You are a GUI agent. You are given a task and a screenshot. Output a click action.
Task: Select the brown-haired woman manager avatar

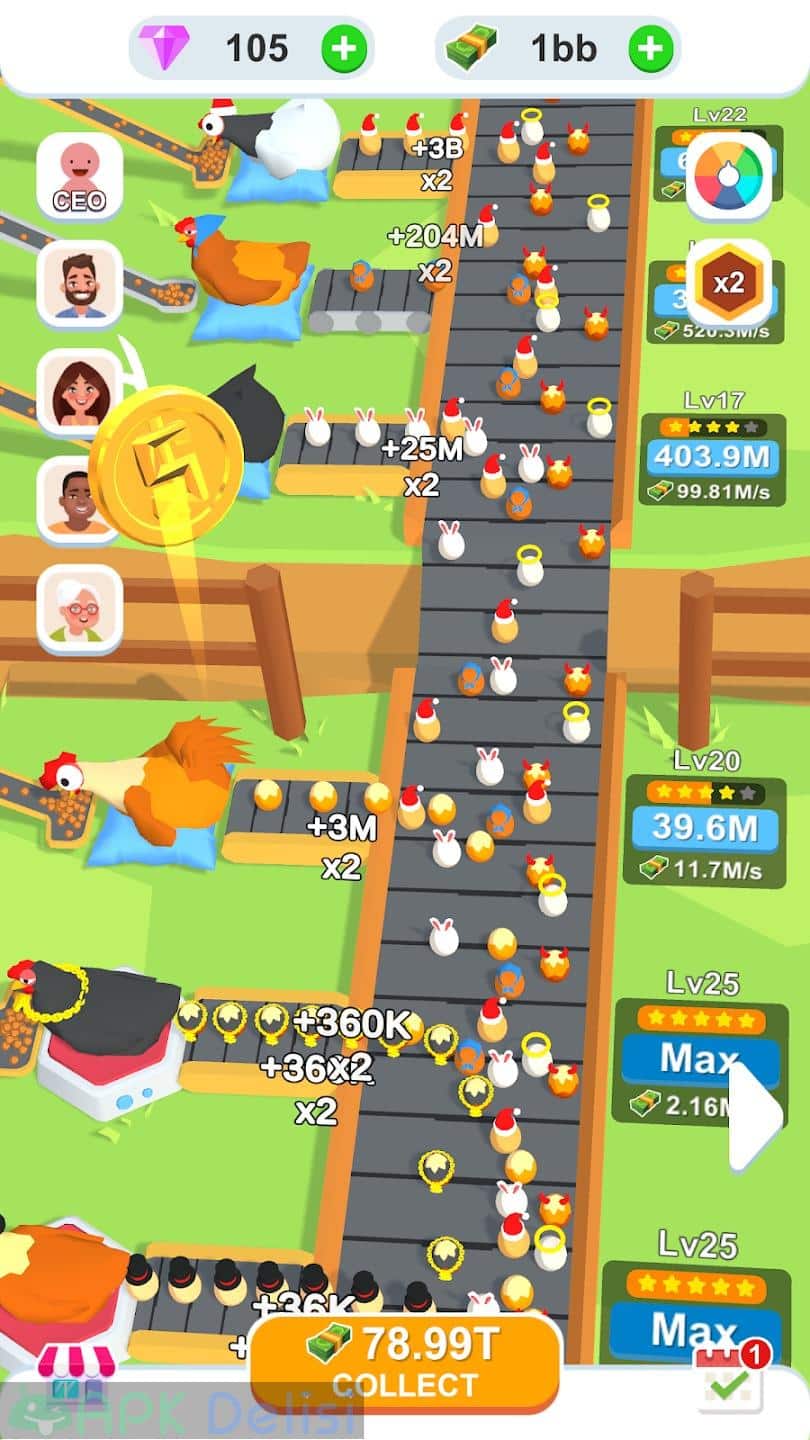78,392
